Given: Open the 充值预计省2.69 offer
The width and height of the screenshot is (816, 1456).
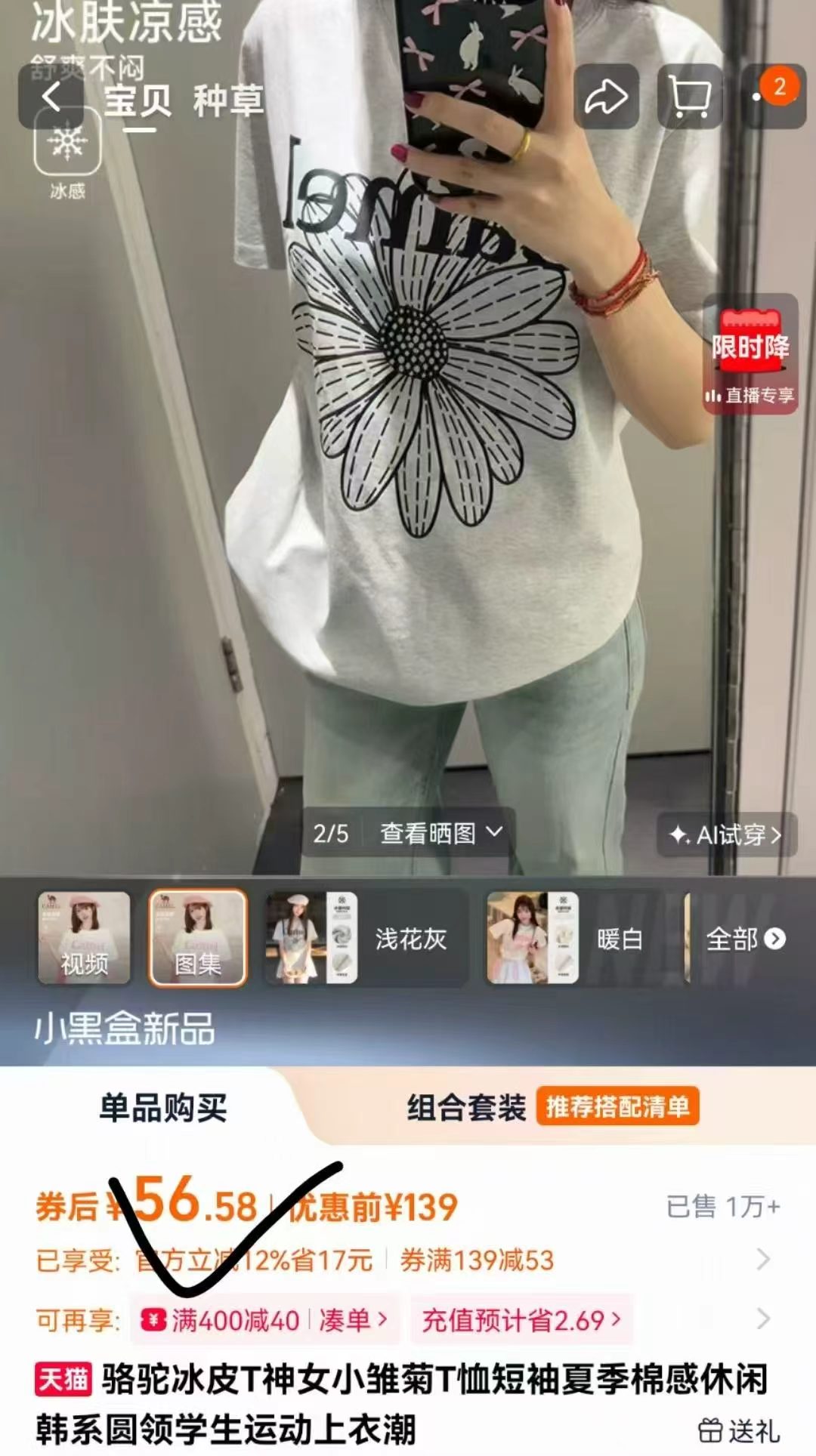Looking at the screenshot, I should [521, 1320].
